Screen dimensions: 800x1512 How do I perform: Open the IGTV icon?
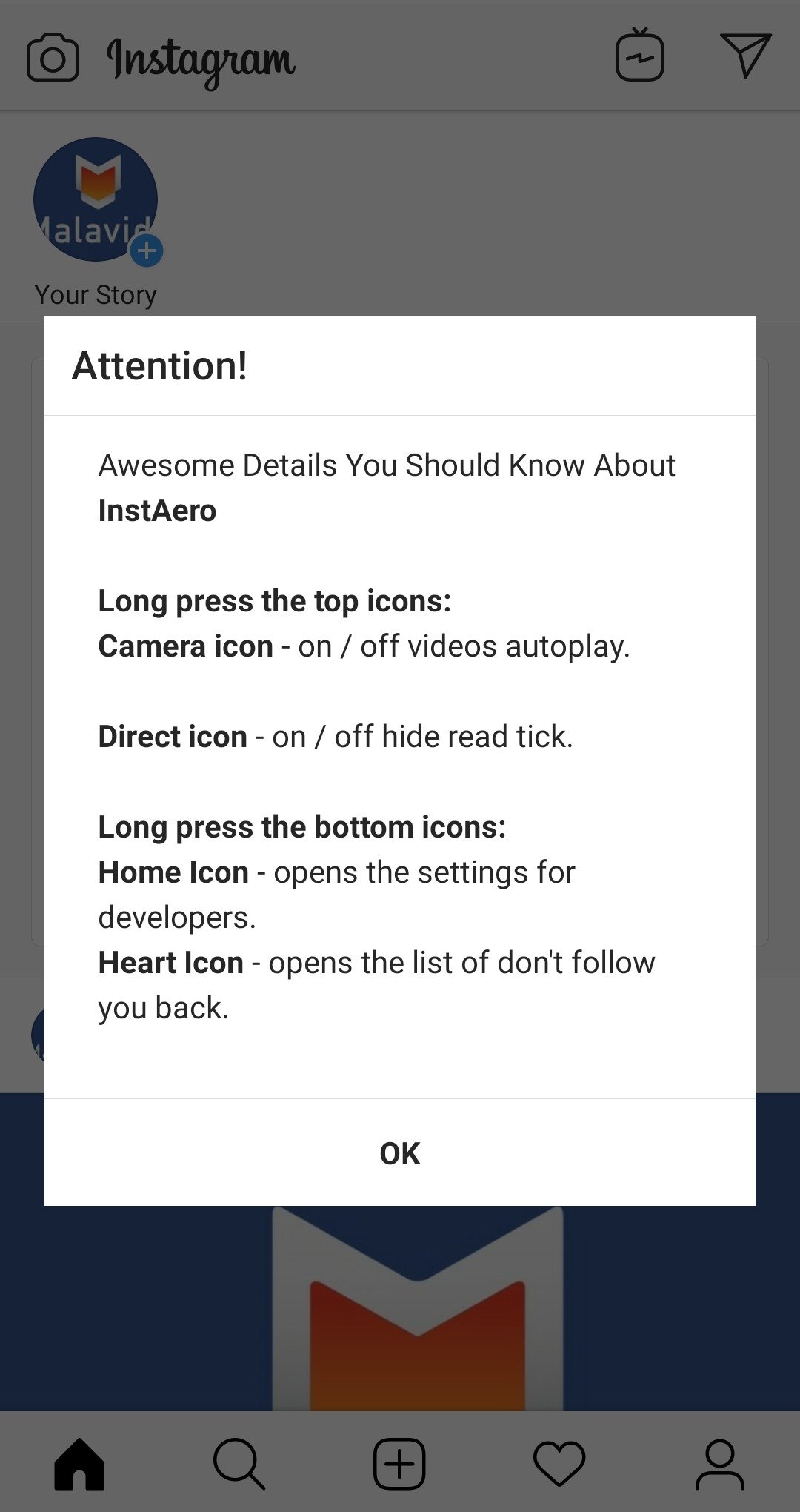click(x=639, y=56)
